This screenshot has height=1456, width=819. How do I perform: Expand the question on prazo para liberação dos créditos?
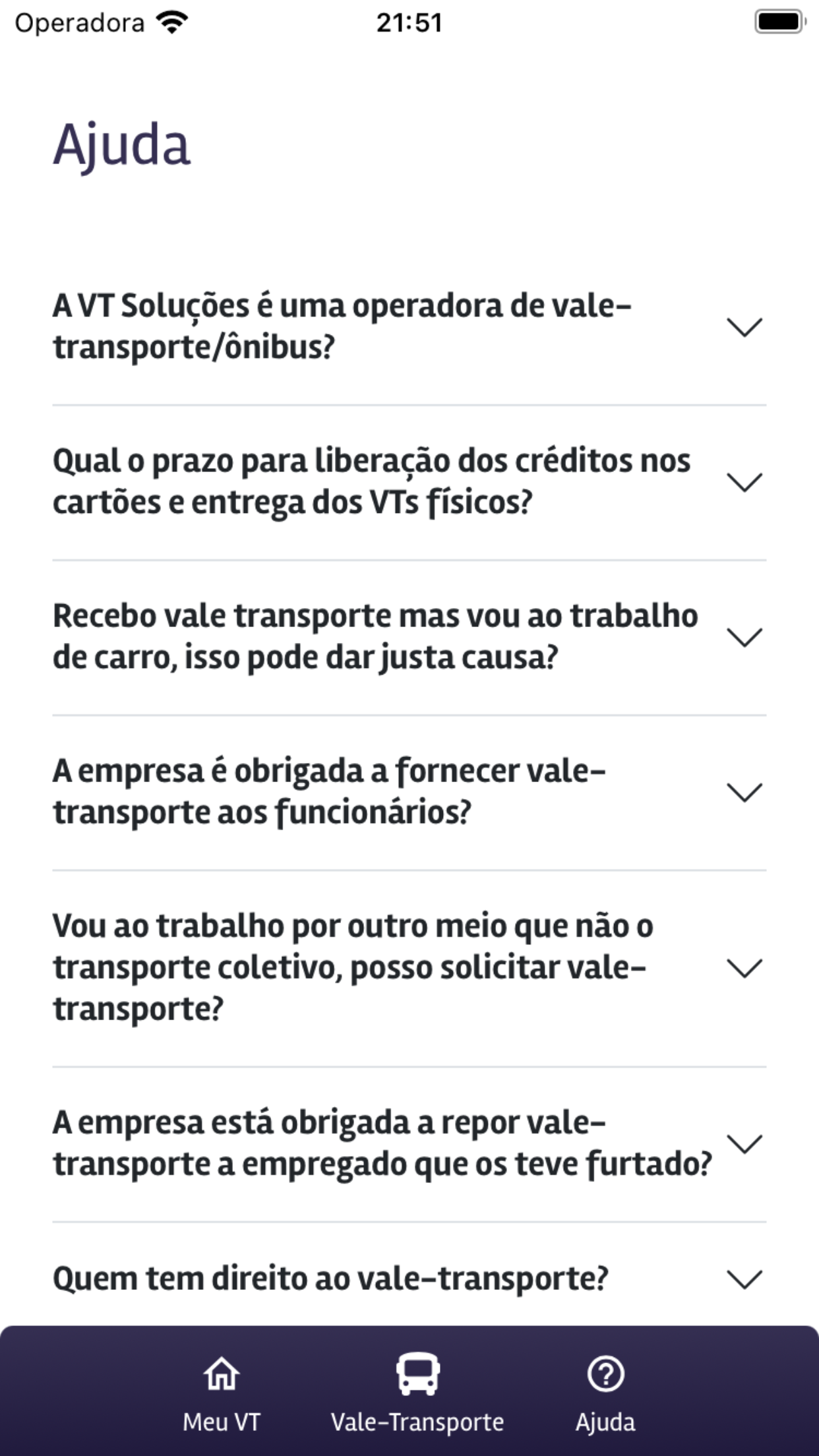coord(409,482)
